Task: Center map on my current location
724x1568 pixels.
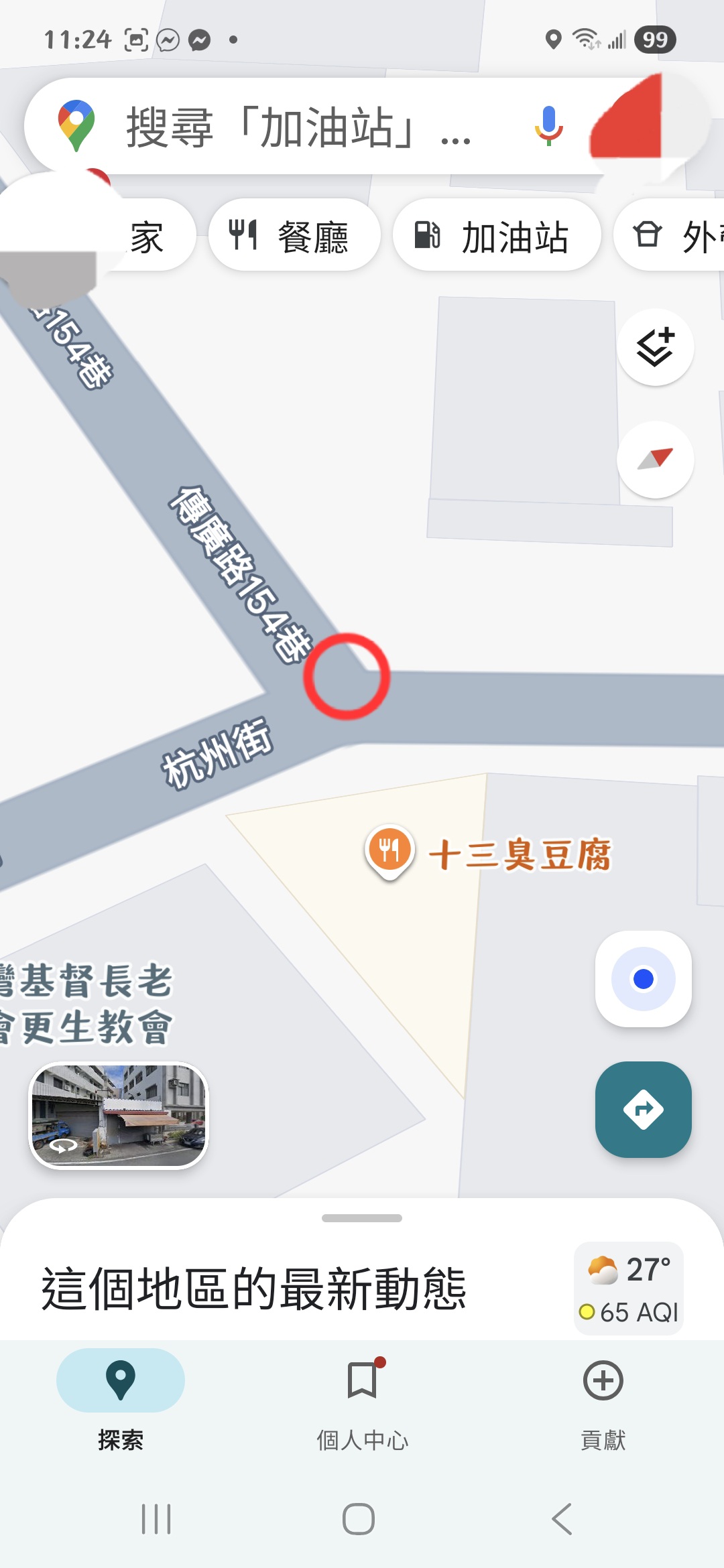Action: 644,979
